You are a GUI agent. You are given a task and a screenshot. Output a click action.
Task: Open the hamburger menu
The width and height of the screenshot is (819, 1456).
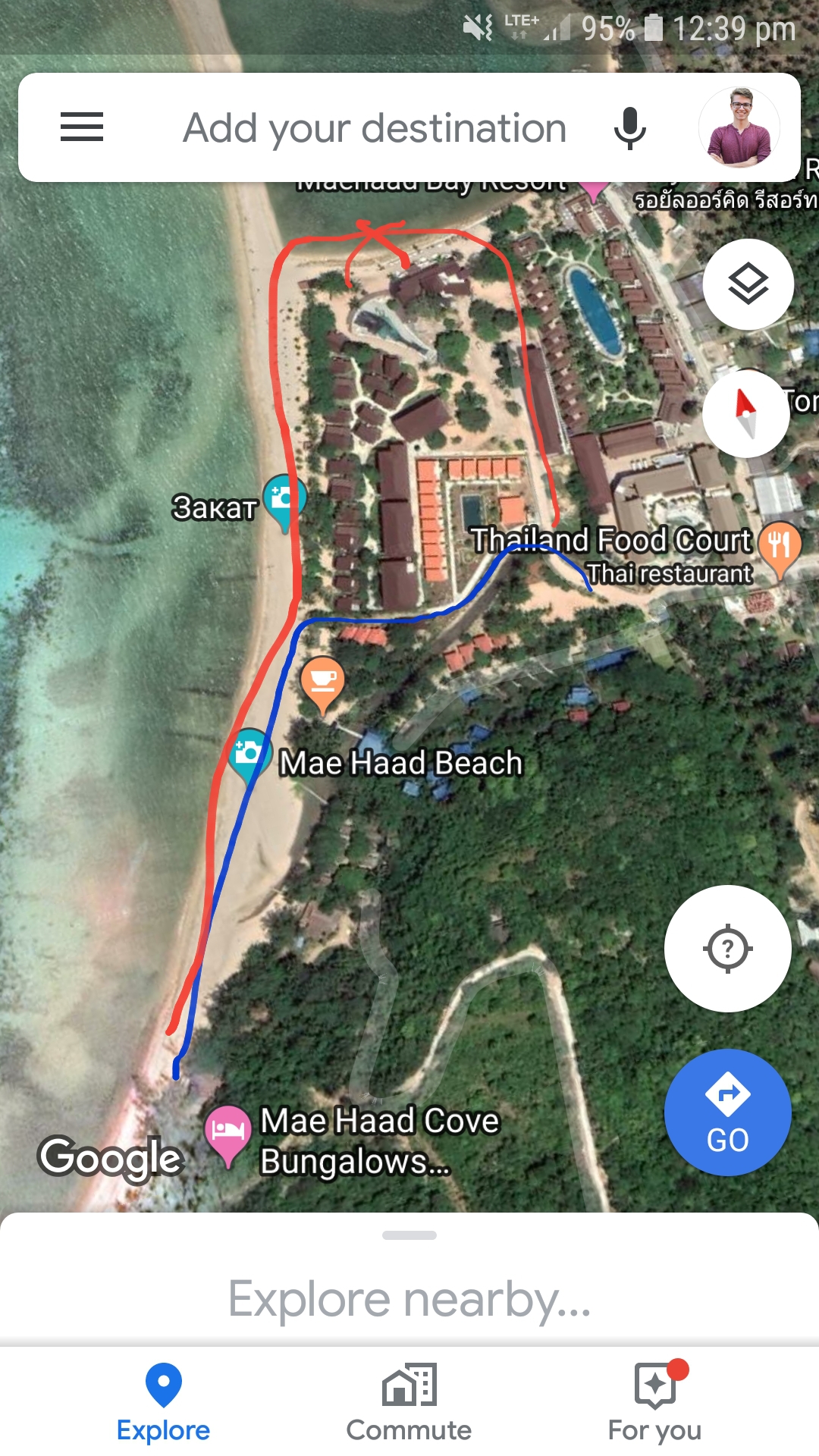tap(82, 127)
